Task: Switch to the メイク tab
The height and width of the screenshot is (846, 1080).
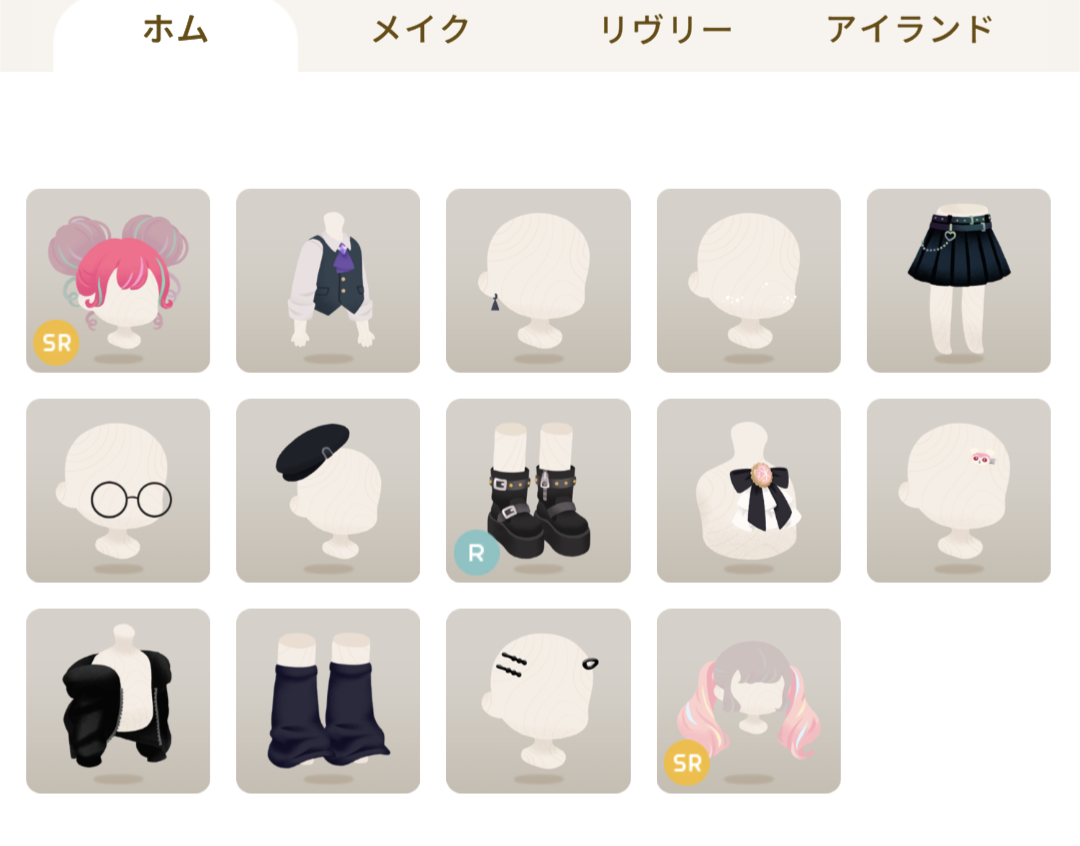Action: click(420, 30)
